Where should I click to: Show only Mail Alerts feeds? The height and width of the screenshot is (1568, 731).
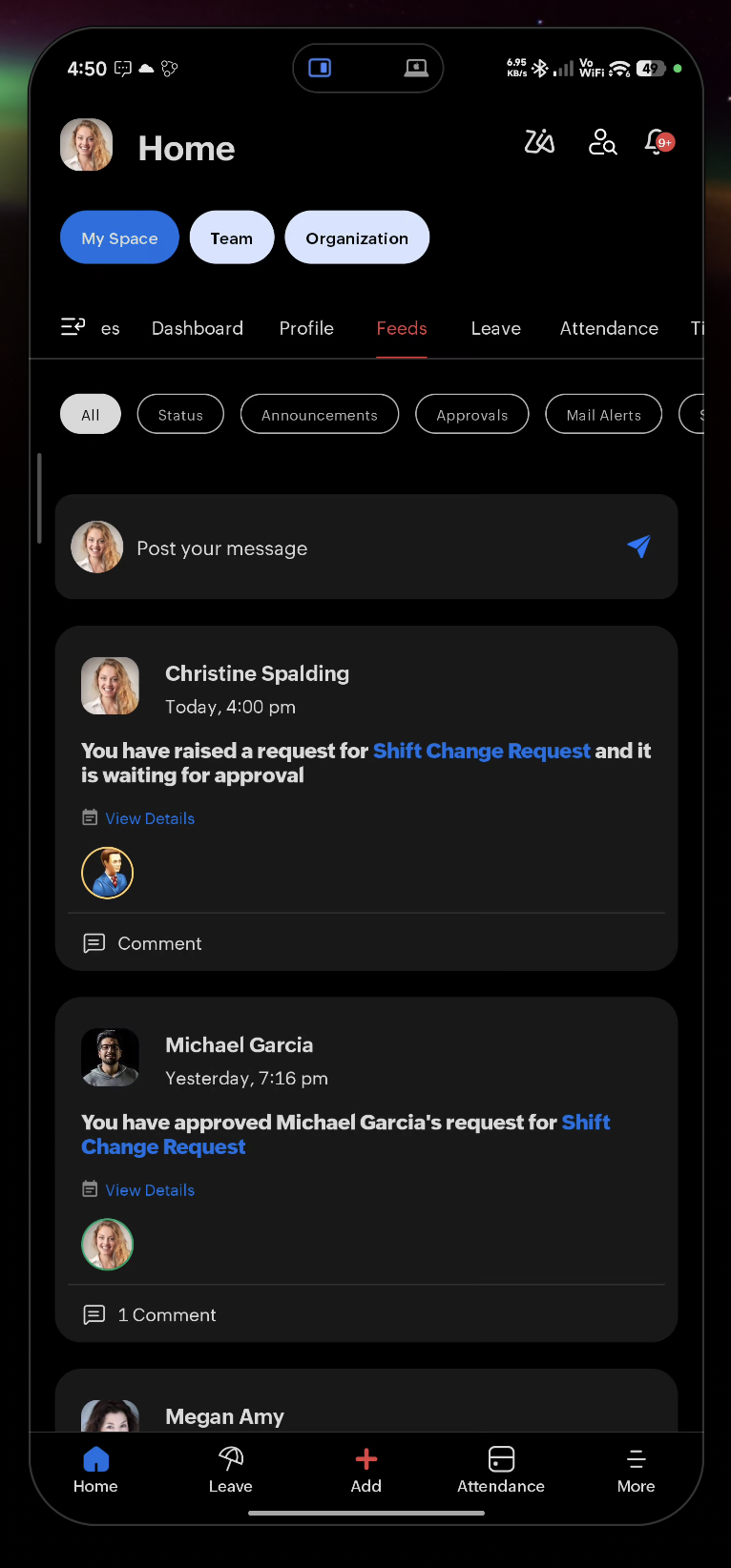click(603, 415)
